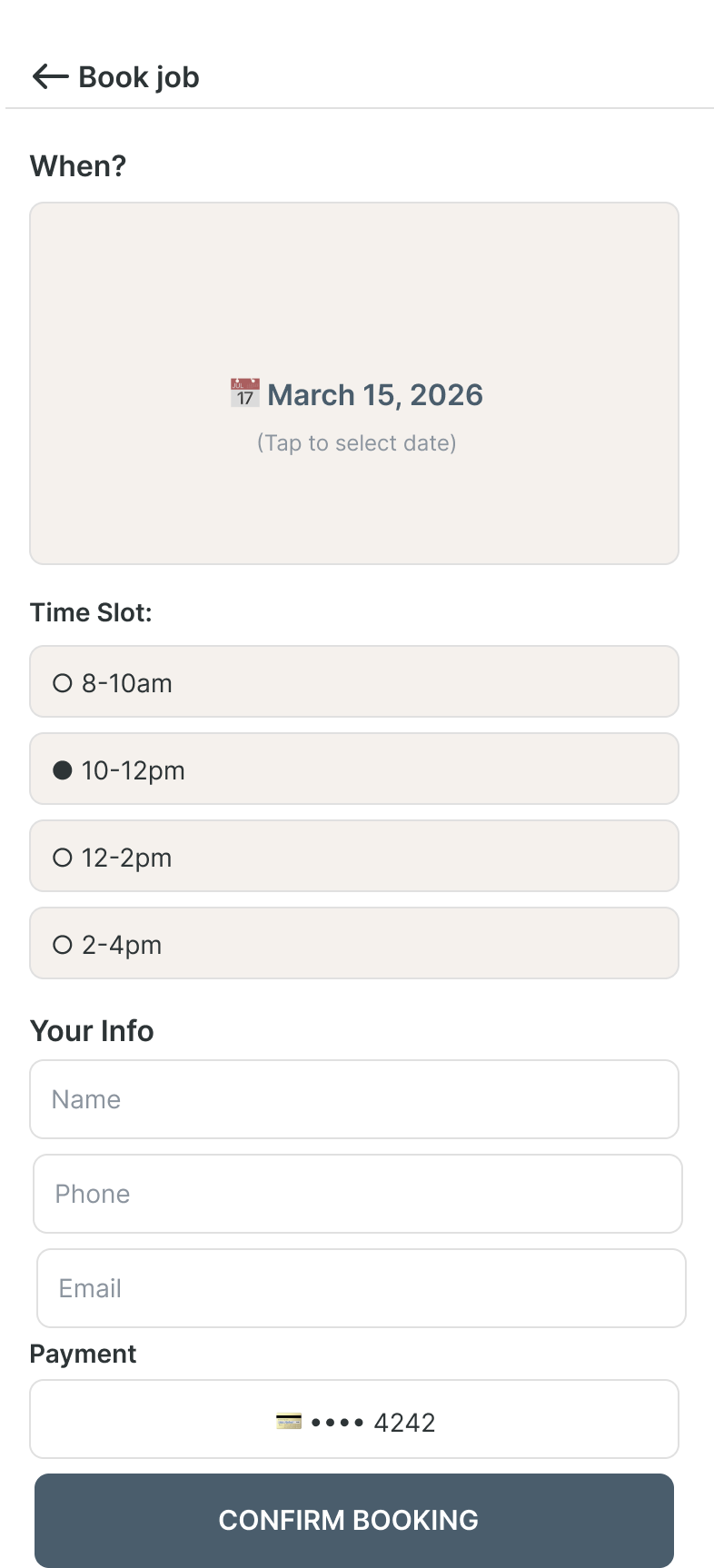
Task: Click the calendar icon beside the date
Action: pos(243,393)
